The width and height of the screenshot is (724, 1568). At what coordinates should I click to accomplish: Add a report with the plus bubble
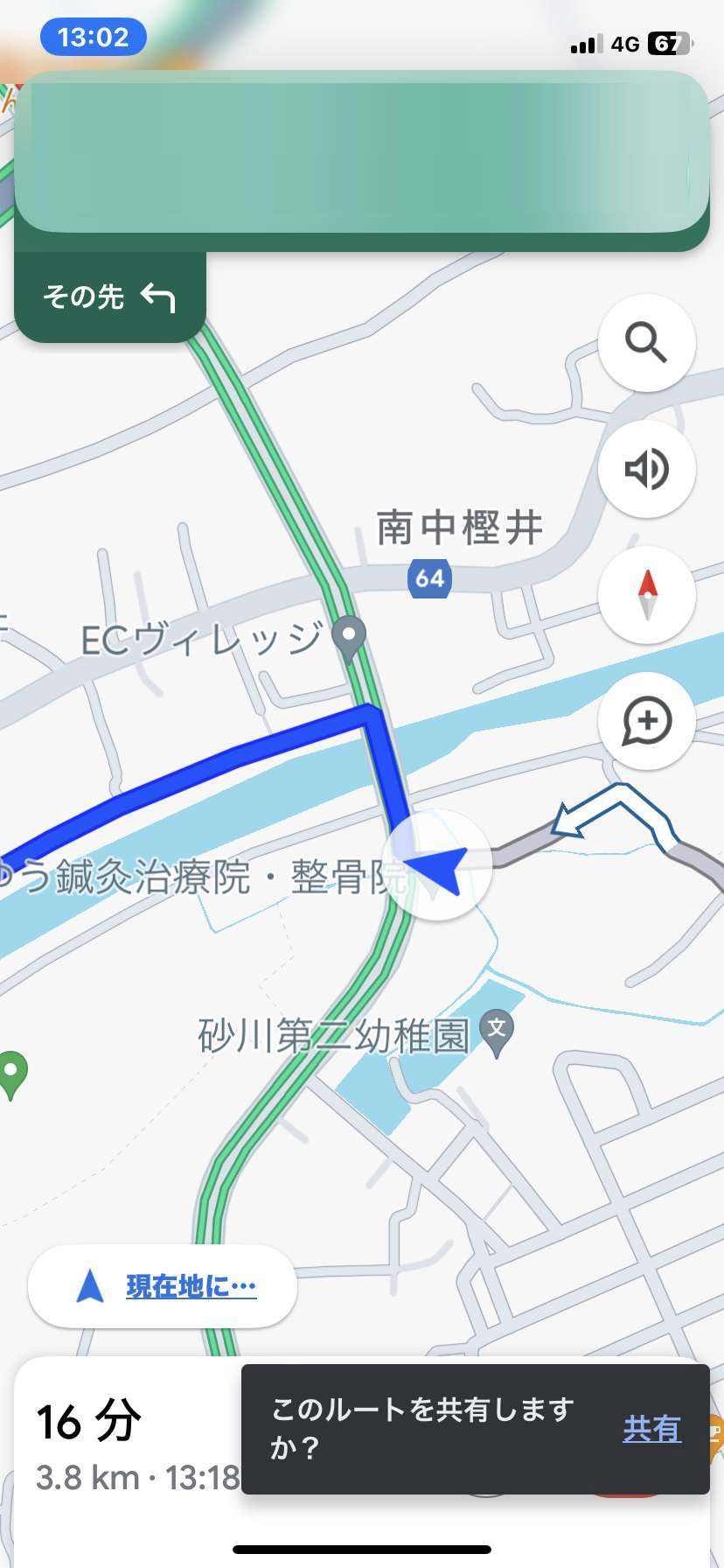(646, 720)
